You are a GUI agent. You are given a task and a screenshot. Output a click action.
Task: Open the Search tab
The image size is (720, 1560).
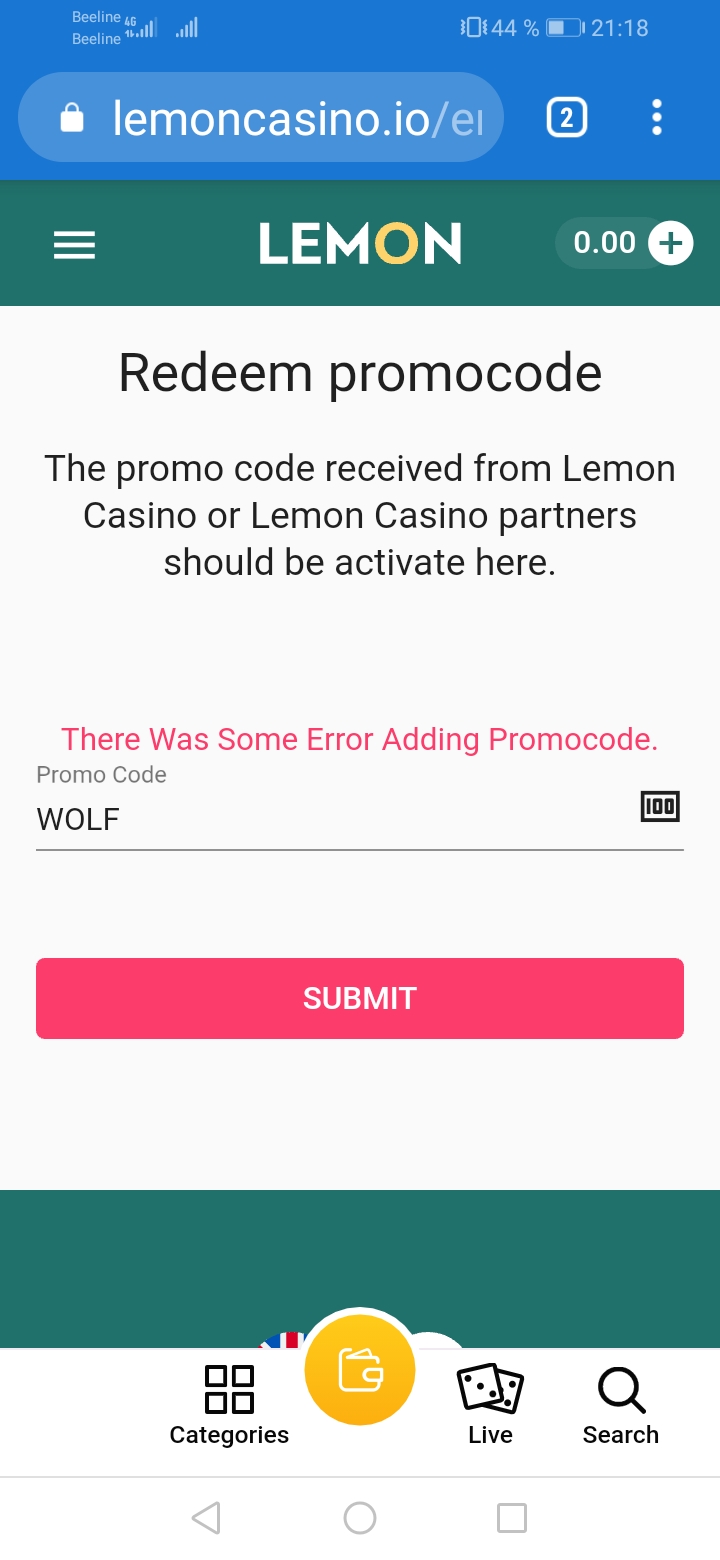(x=621, y=1405)
